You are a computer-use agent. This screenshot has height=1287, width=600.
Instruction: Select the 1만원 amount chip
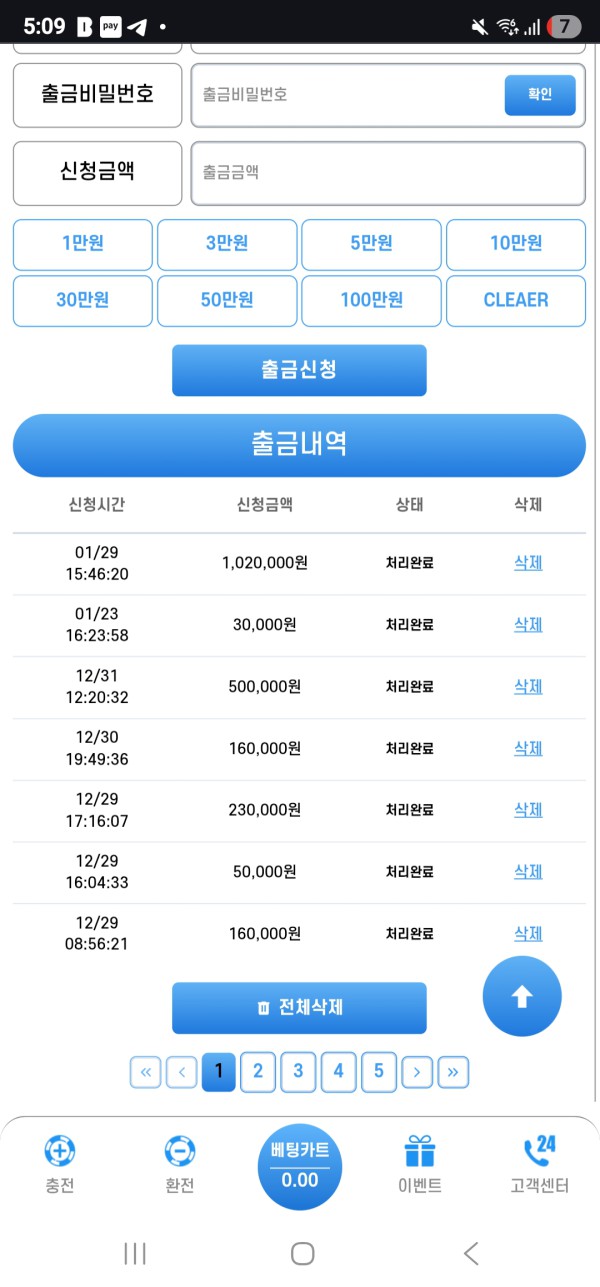[x=83, y=244]
